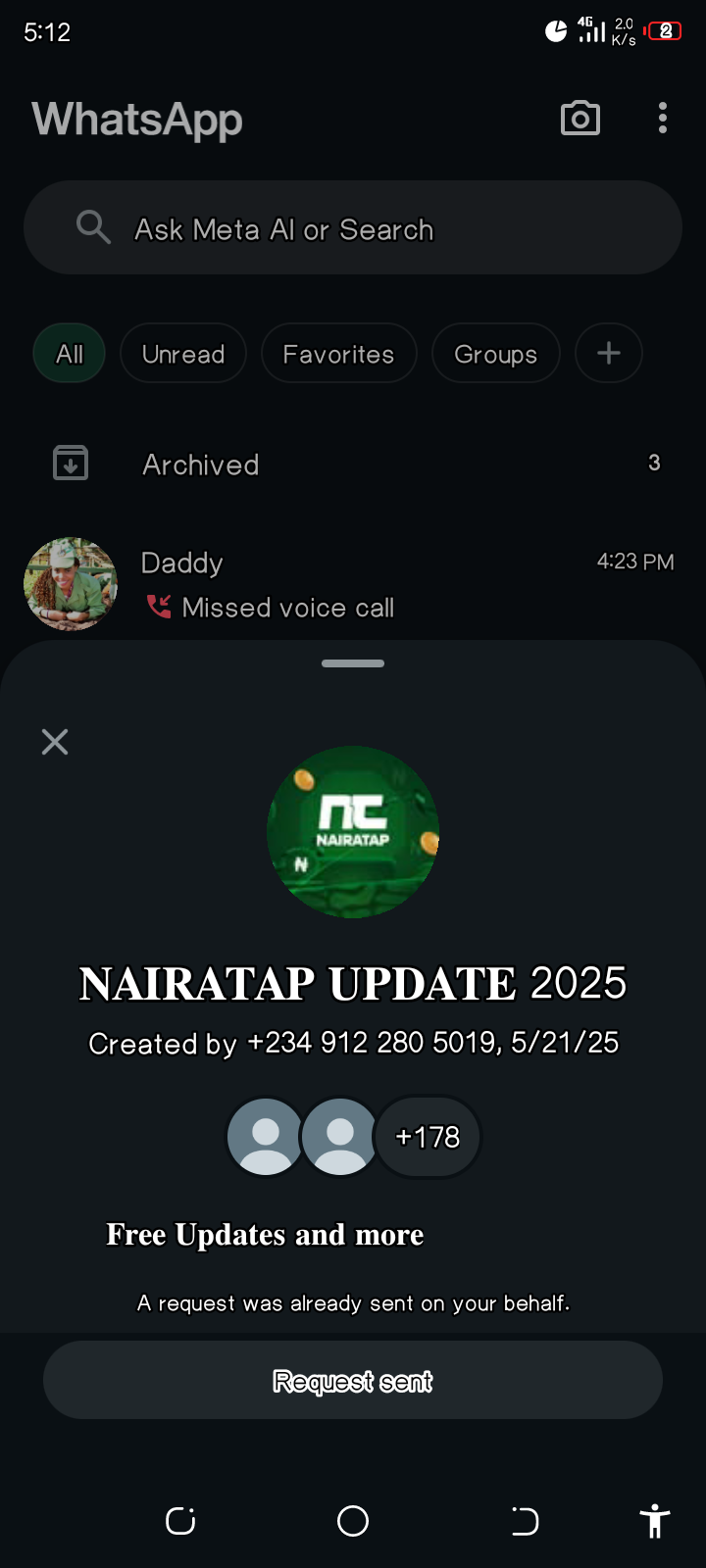Show only Groups chats

pos(495,354)
